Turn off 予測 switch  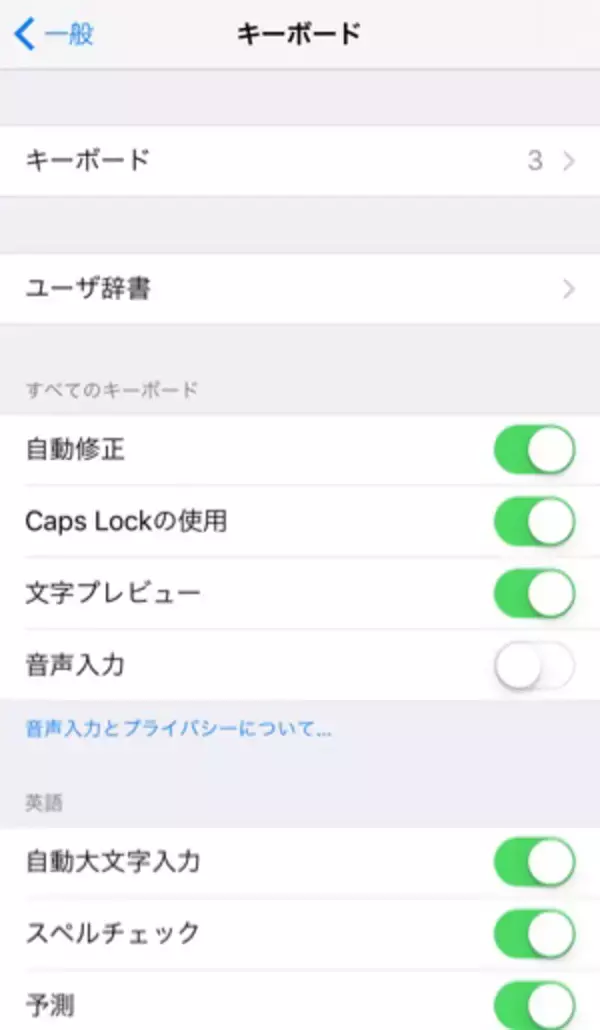[534, 1004]
